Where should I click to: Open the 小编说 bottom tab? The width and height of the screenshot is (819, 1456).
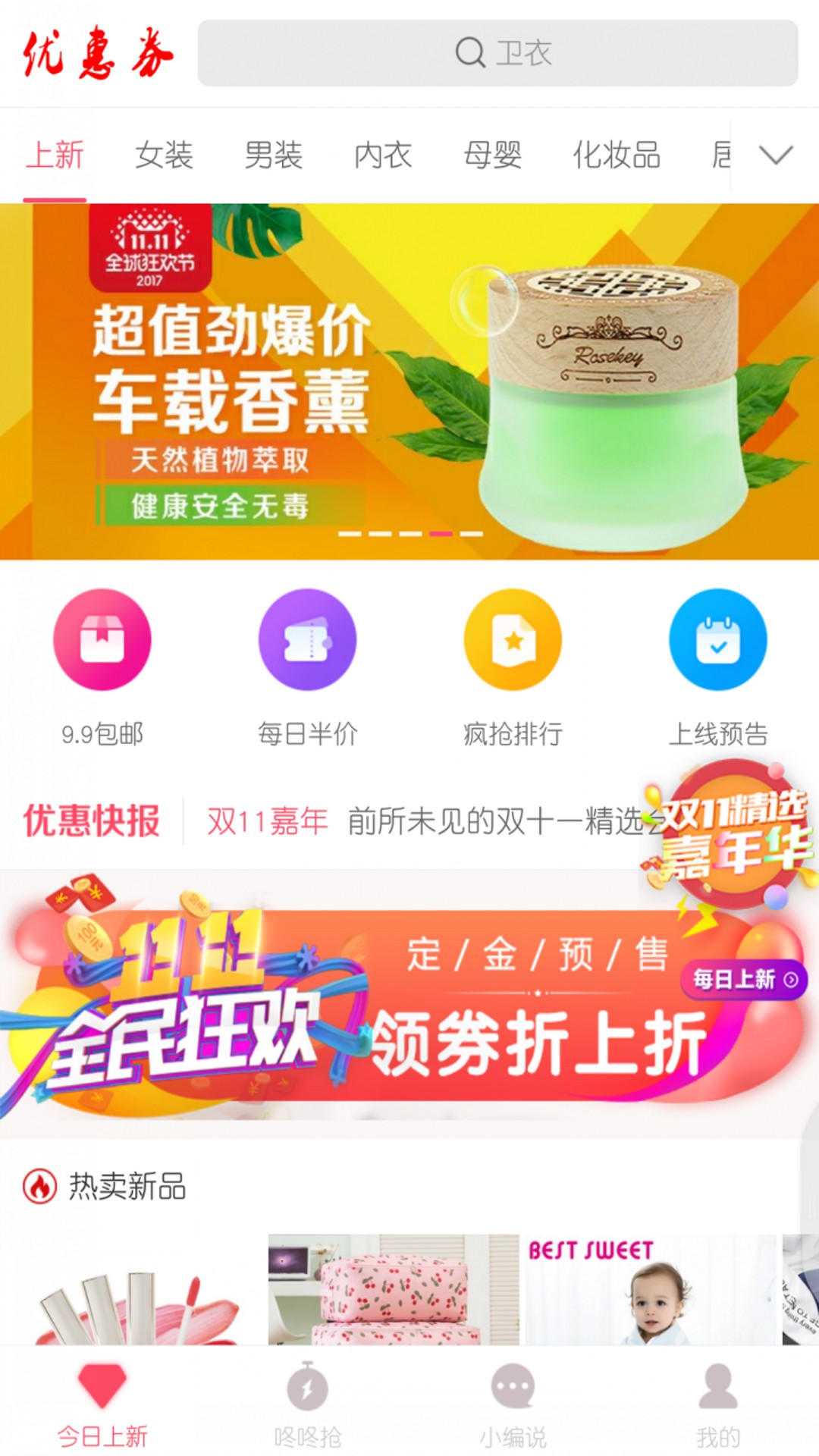click(513, 1404)
